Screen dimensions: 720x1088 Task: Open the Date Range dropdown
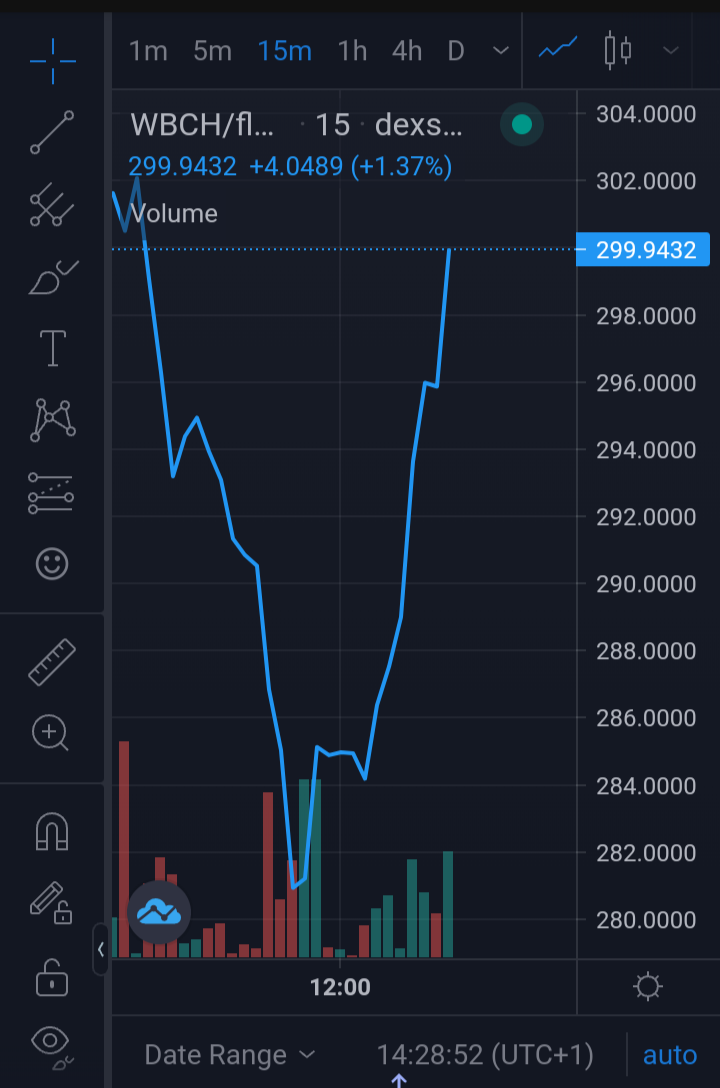[x=230, y=1055]
